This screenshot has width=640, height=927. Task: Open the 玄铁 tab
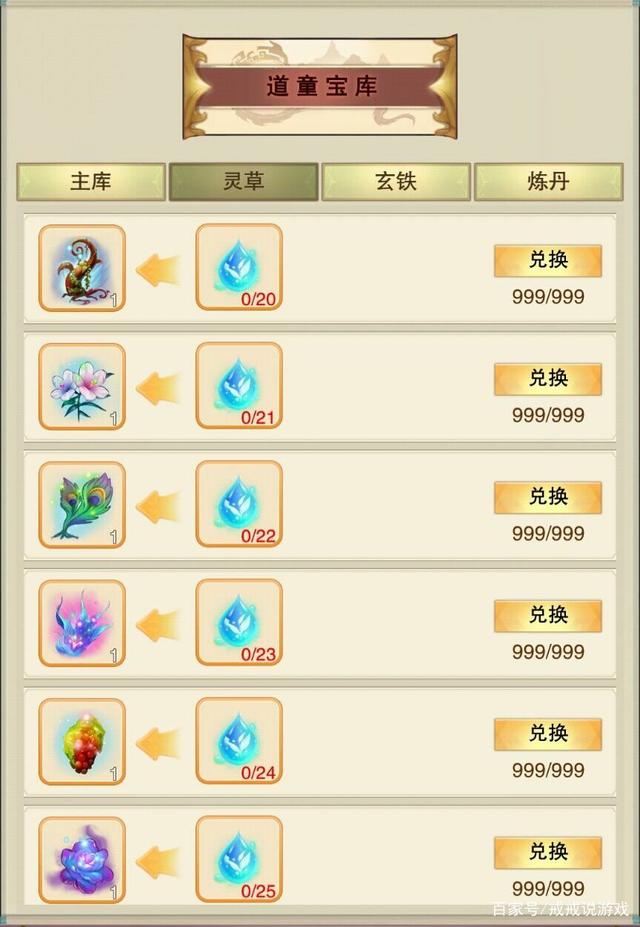click(x=395, y=182)
